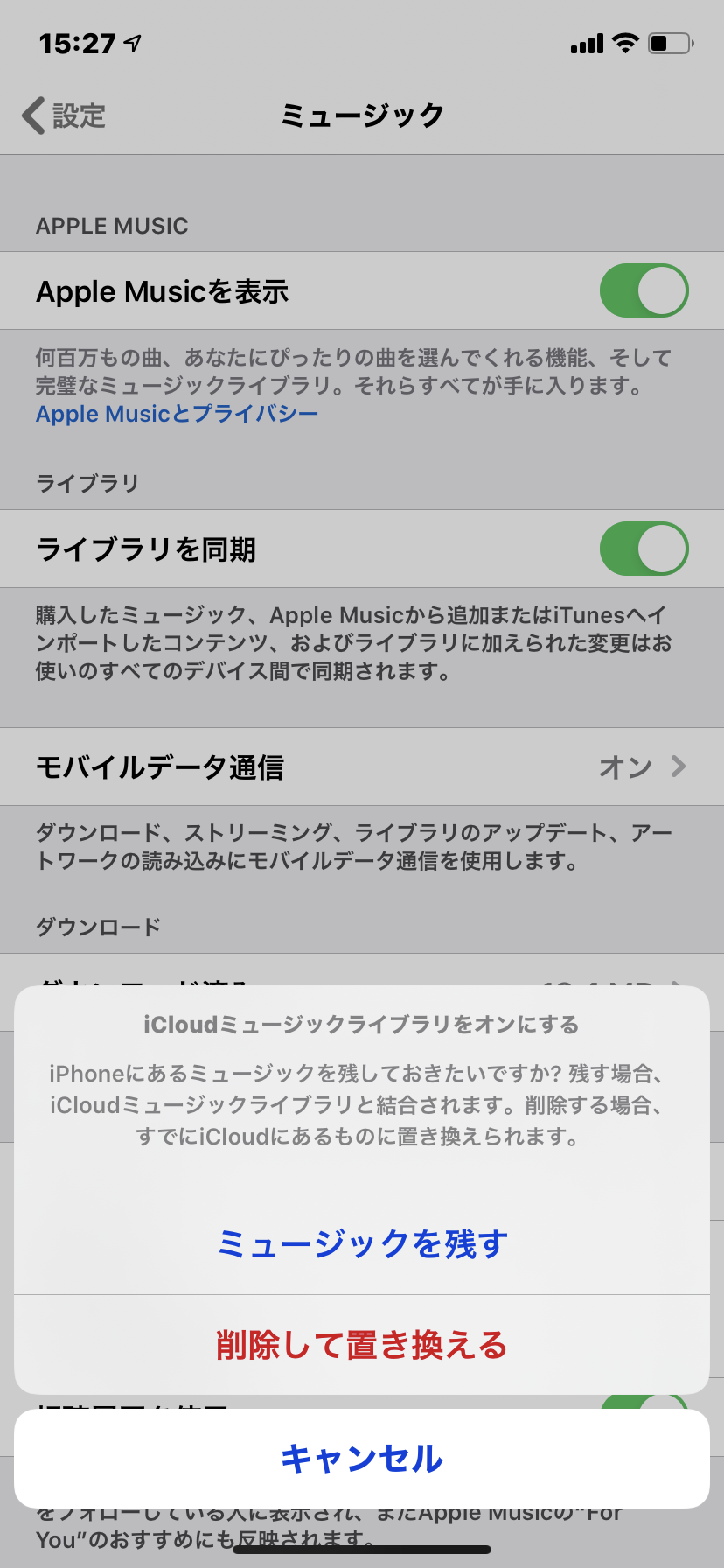Dismiss the dialog with キャンセル

tap(361, 1459)
